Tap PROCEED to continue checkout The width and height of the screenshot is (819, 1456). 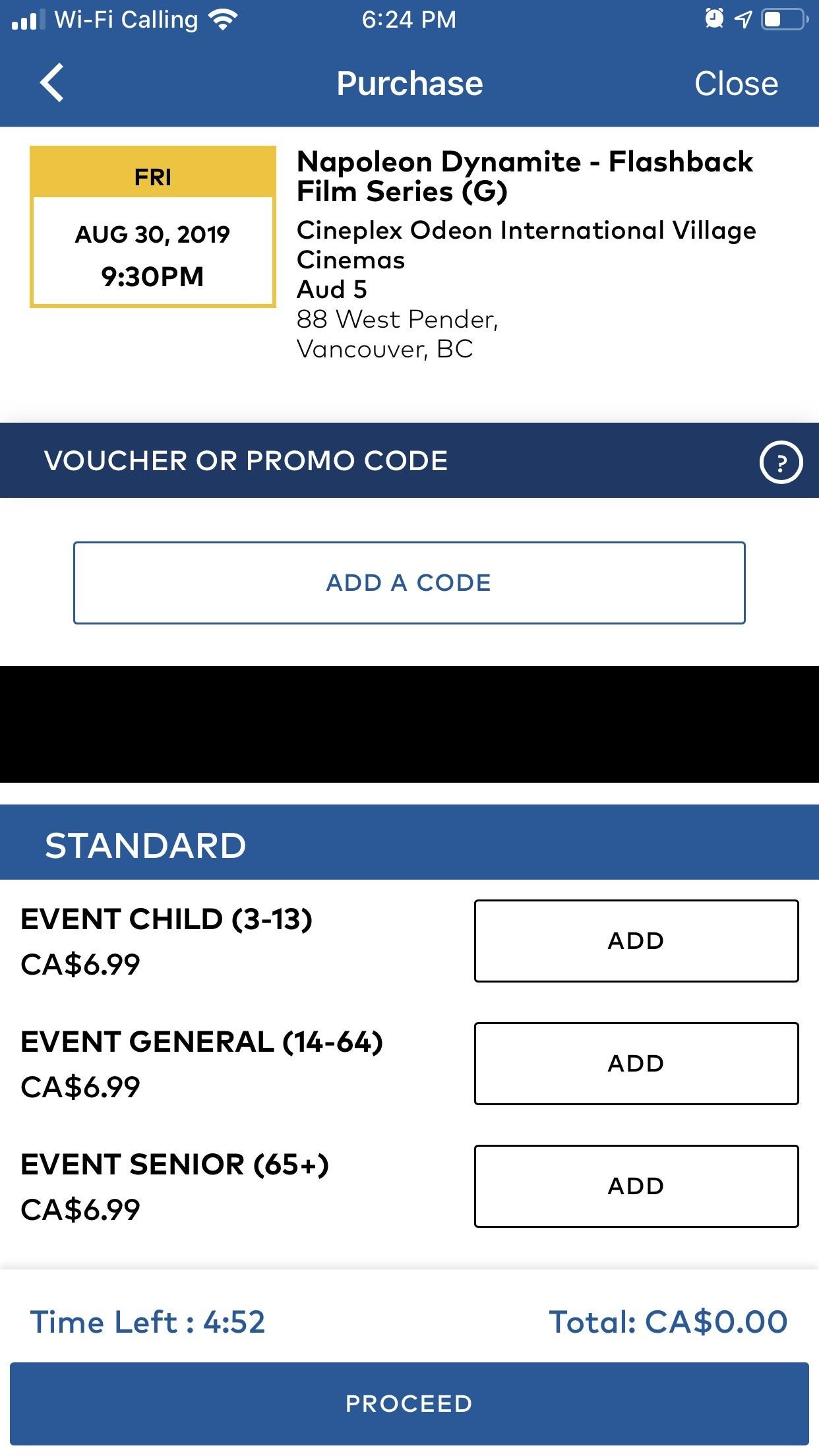(409, 1403)
